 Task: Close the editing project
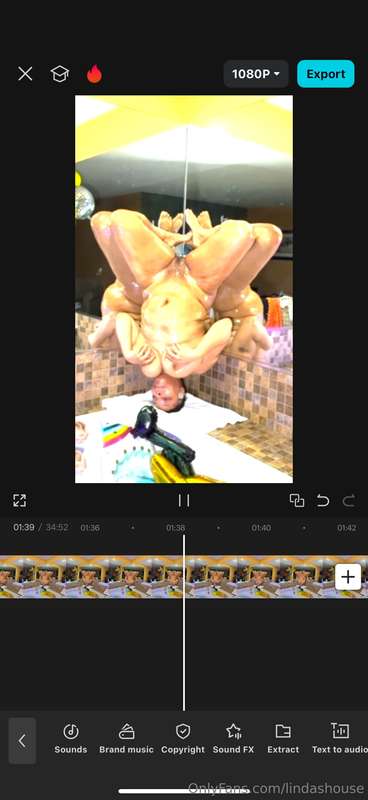25,74
